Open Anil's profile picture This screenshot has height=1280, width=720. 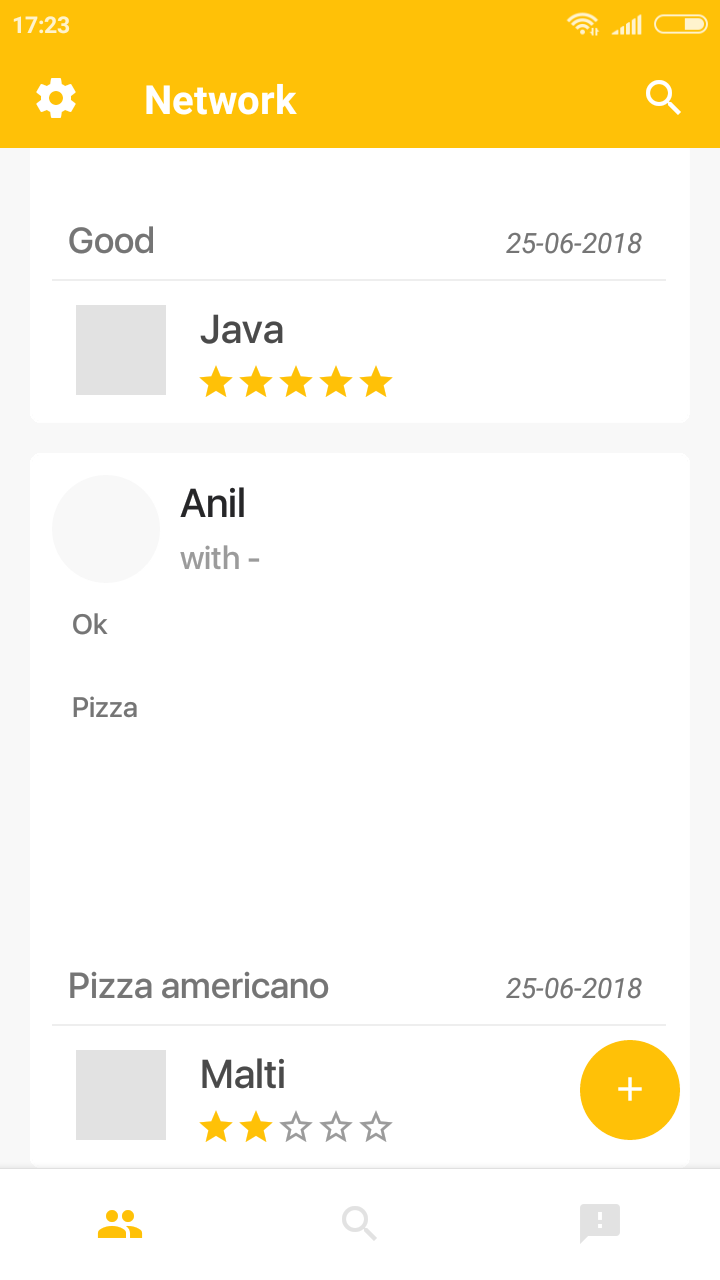(106, 529)
